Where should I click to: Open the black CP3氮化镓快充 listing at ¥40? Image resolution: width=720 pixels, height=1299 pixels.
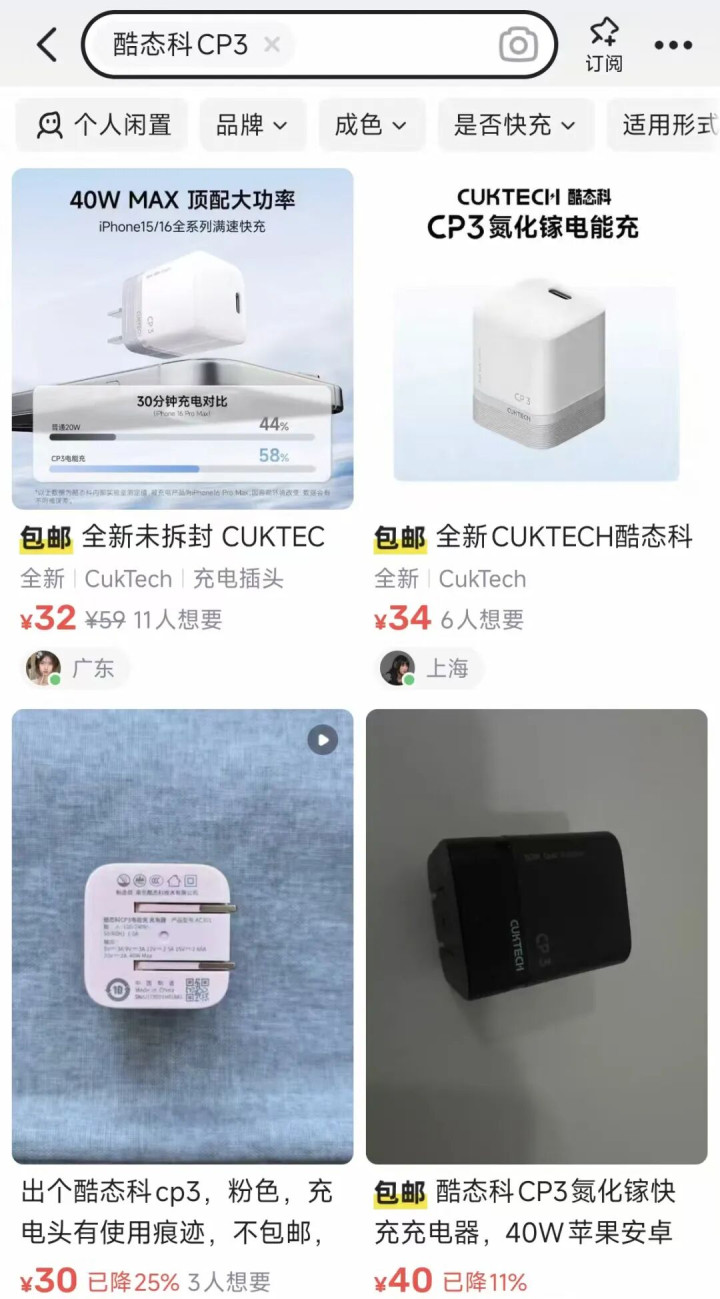point(536,936)
